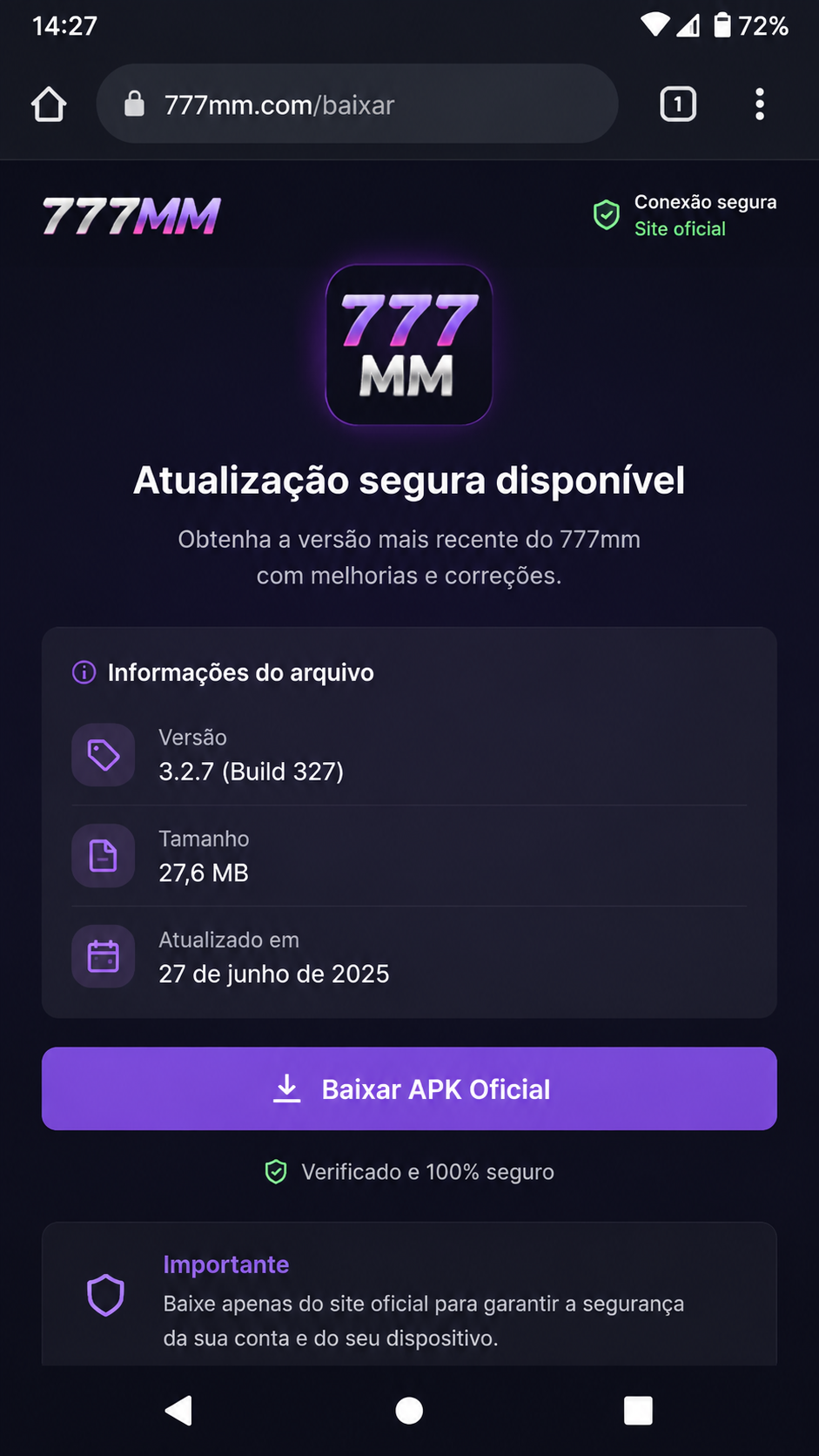Tap the 777mm.com/baixar address bar
819x1456 pixels.
357,104
